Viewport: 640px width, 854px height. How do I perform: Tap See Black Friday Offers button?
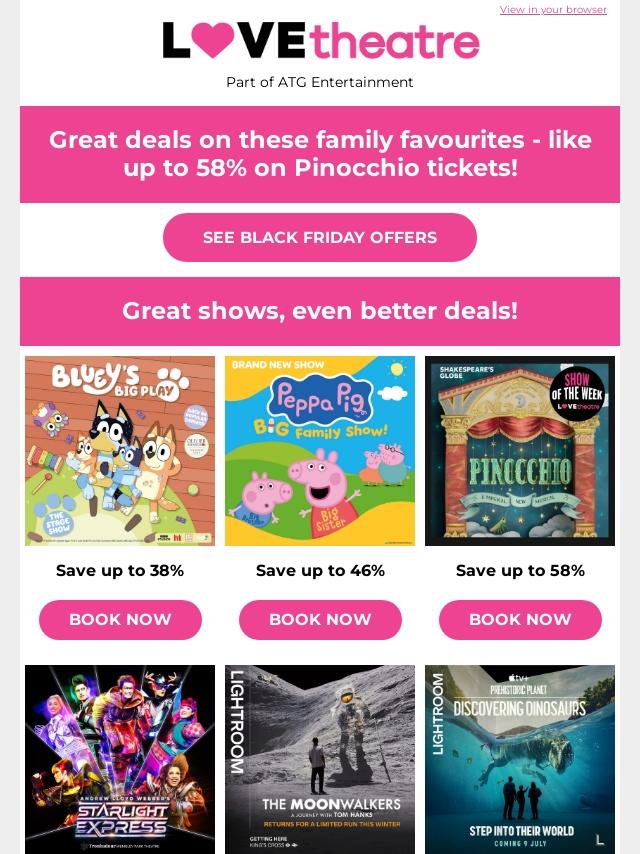pos(320,237)
